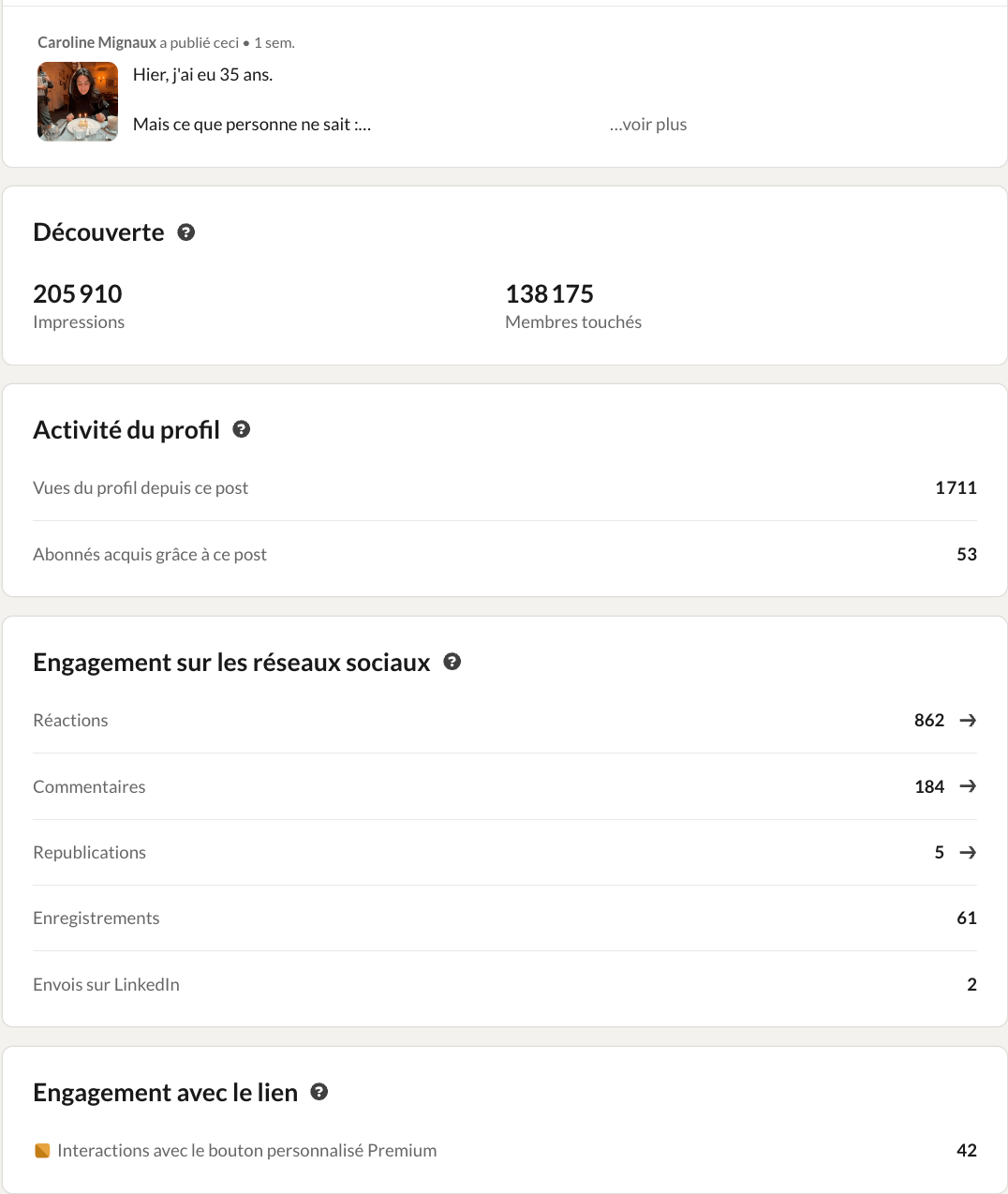
Task: View the 862 Réactions details
Action: click(505, 721)
